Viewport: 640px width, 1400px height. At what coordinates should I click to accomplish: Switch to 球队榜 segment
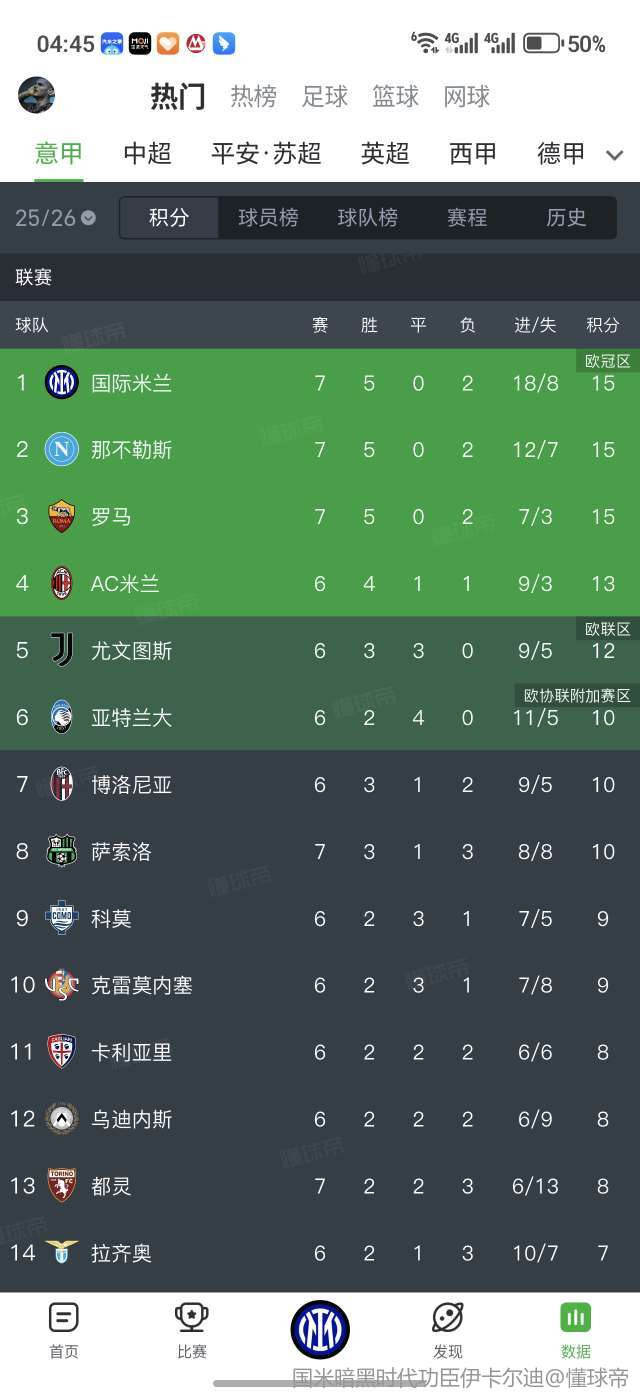coord(367,218)
